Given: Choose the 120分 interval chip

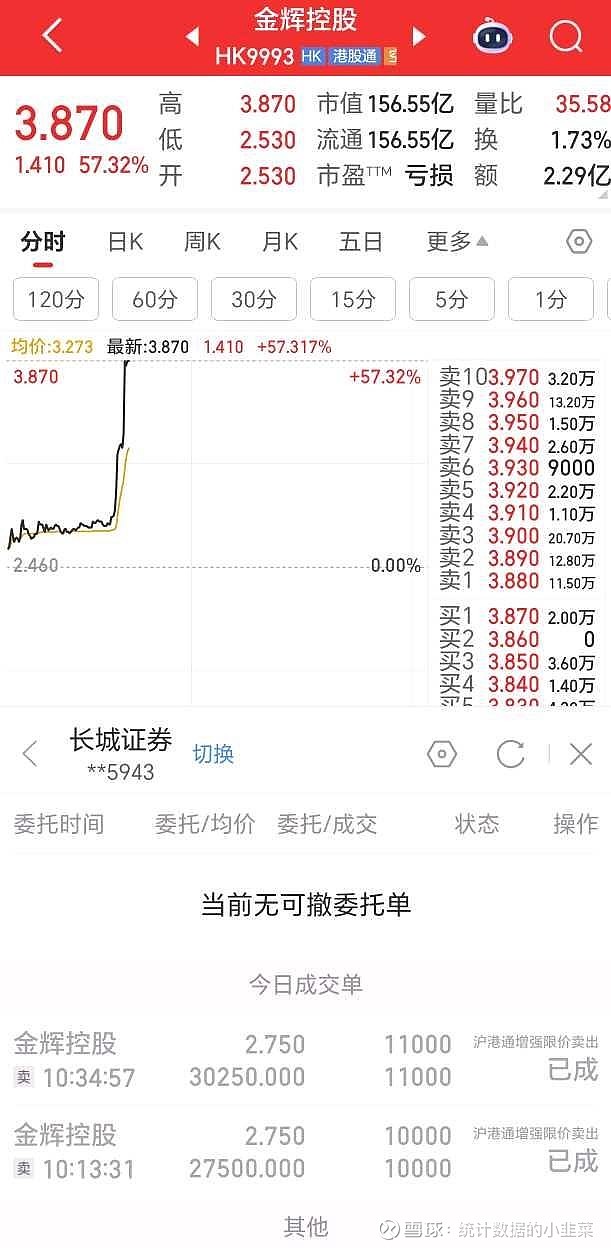Looking at the screenshot, I should click(56, 299).
